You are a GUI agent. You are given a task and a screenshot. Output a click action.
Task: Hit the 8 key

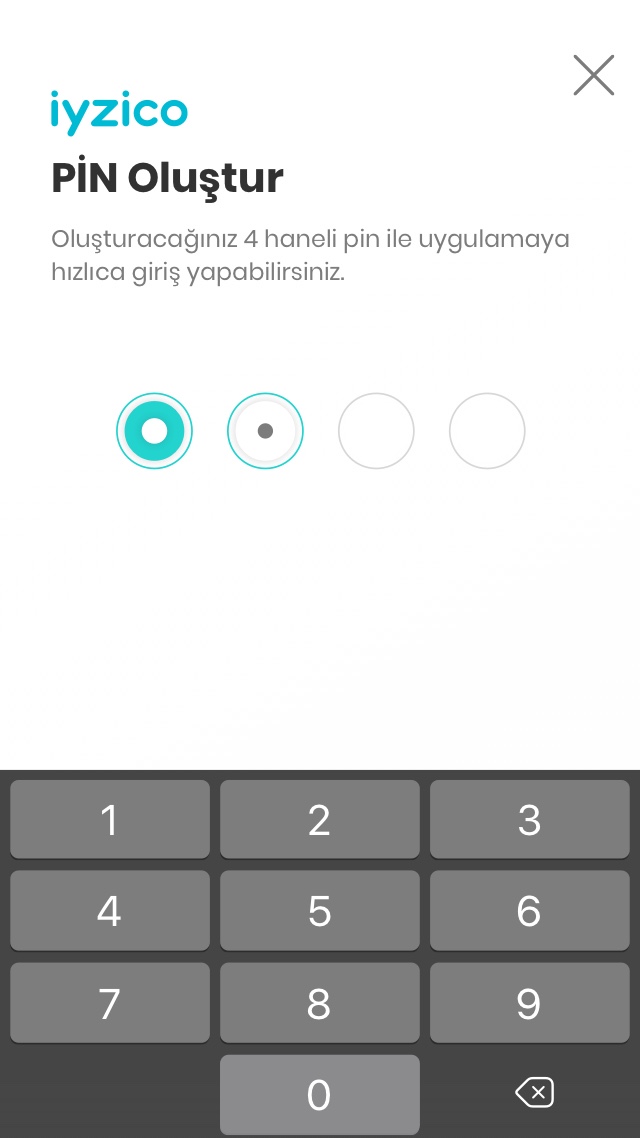319,1002
